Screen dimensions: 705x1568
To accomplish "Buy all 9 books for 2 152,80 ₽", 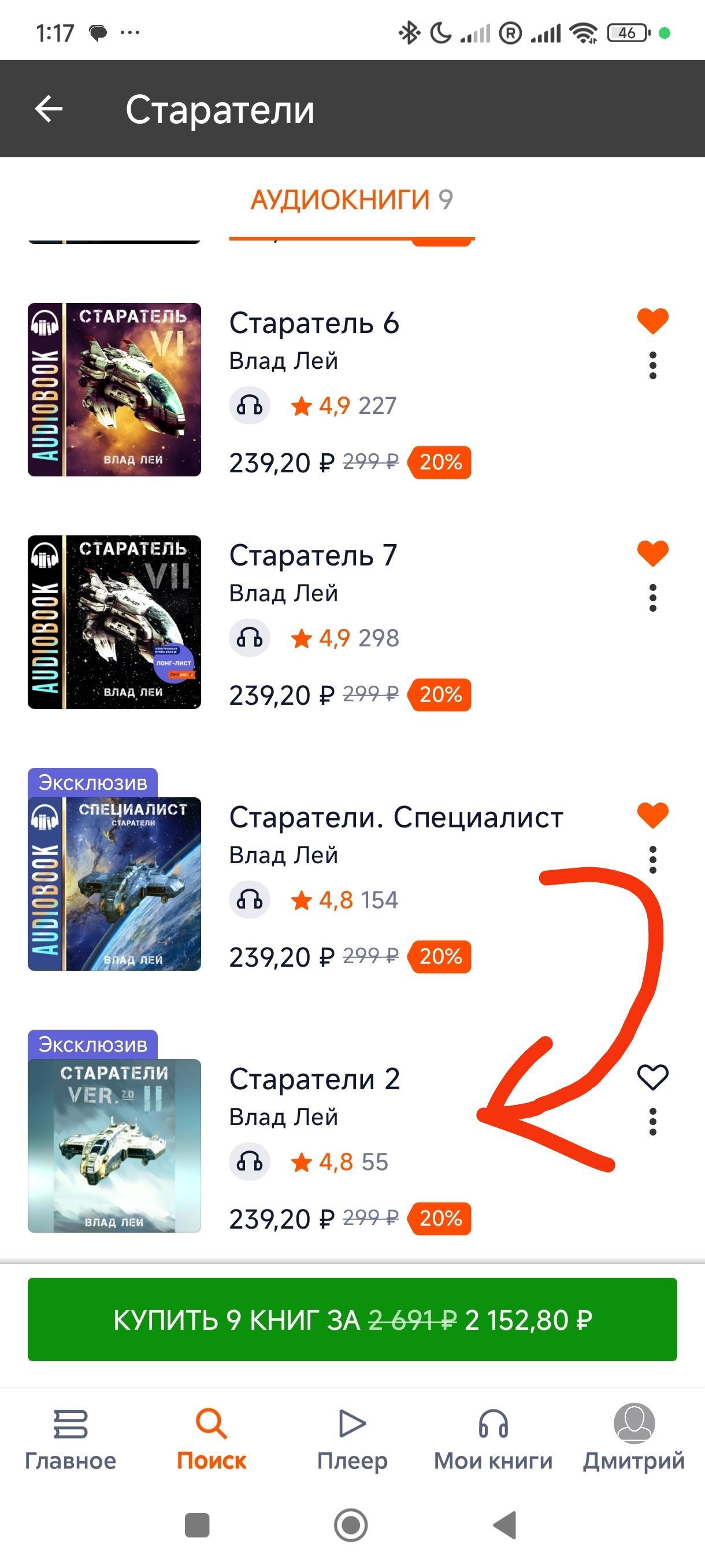I will click(352, 1319).
